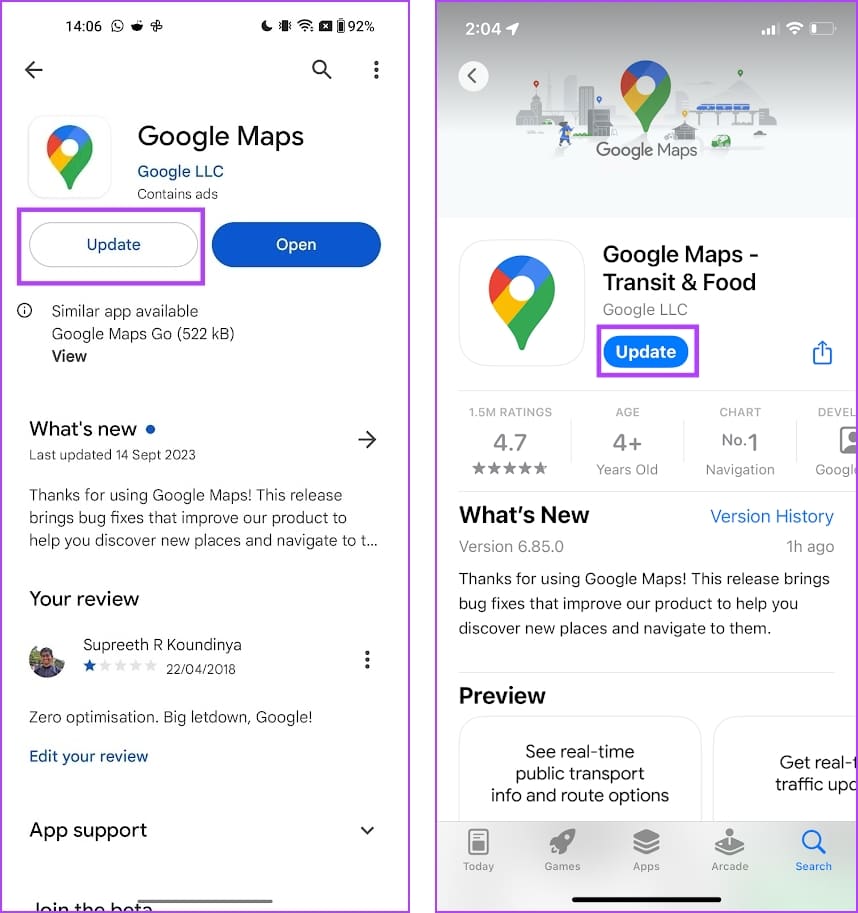Viewport: 858px width, 913px height.
Task: Open Google Maps from the Play Store page
Action: [x=296, y=245]
